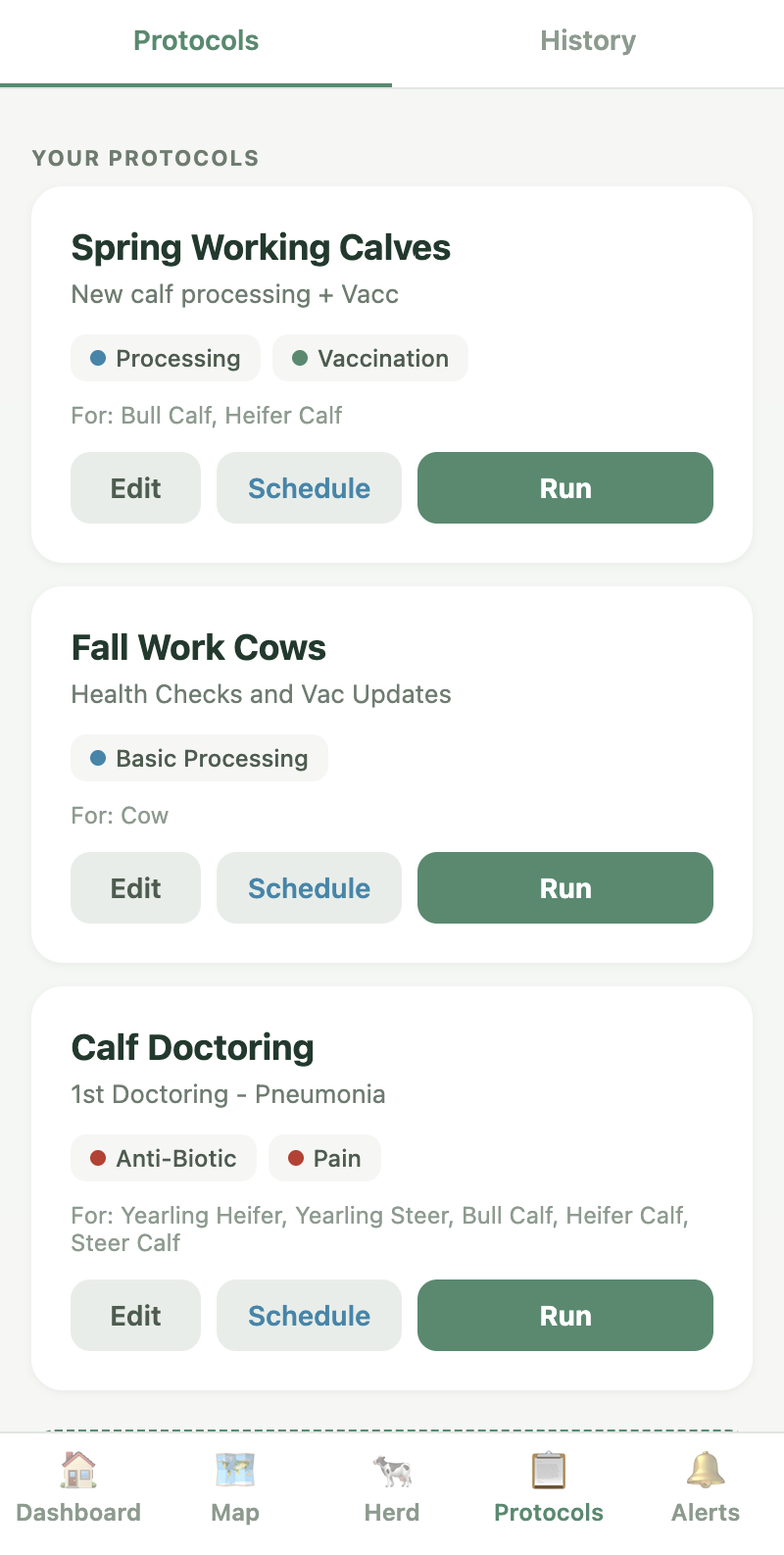Switch to the History tab
Image resolution: width=784 pixels, height=1555 pixels.
click(587, 40)
